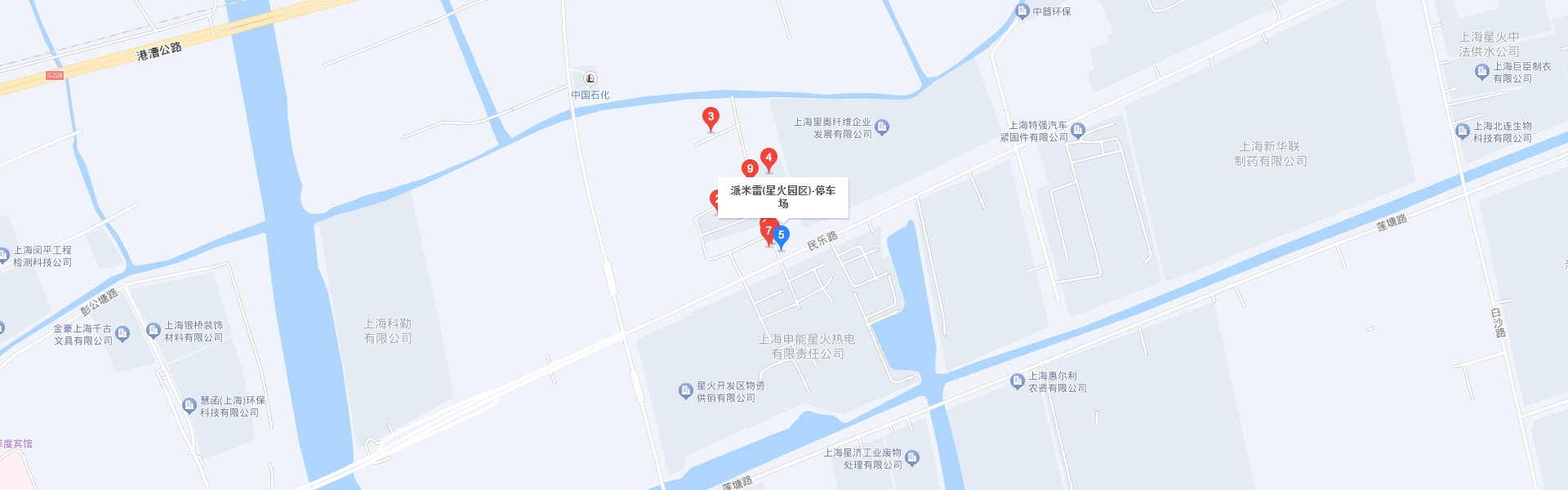1568x490 pixels.
Task: Tap the red marker numbered 4
Action: [x=768, y=158]
